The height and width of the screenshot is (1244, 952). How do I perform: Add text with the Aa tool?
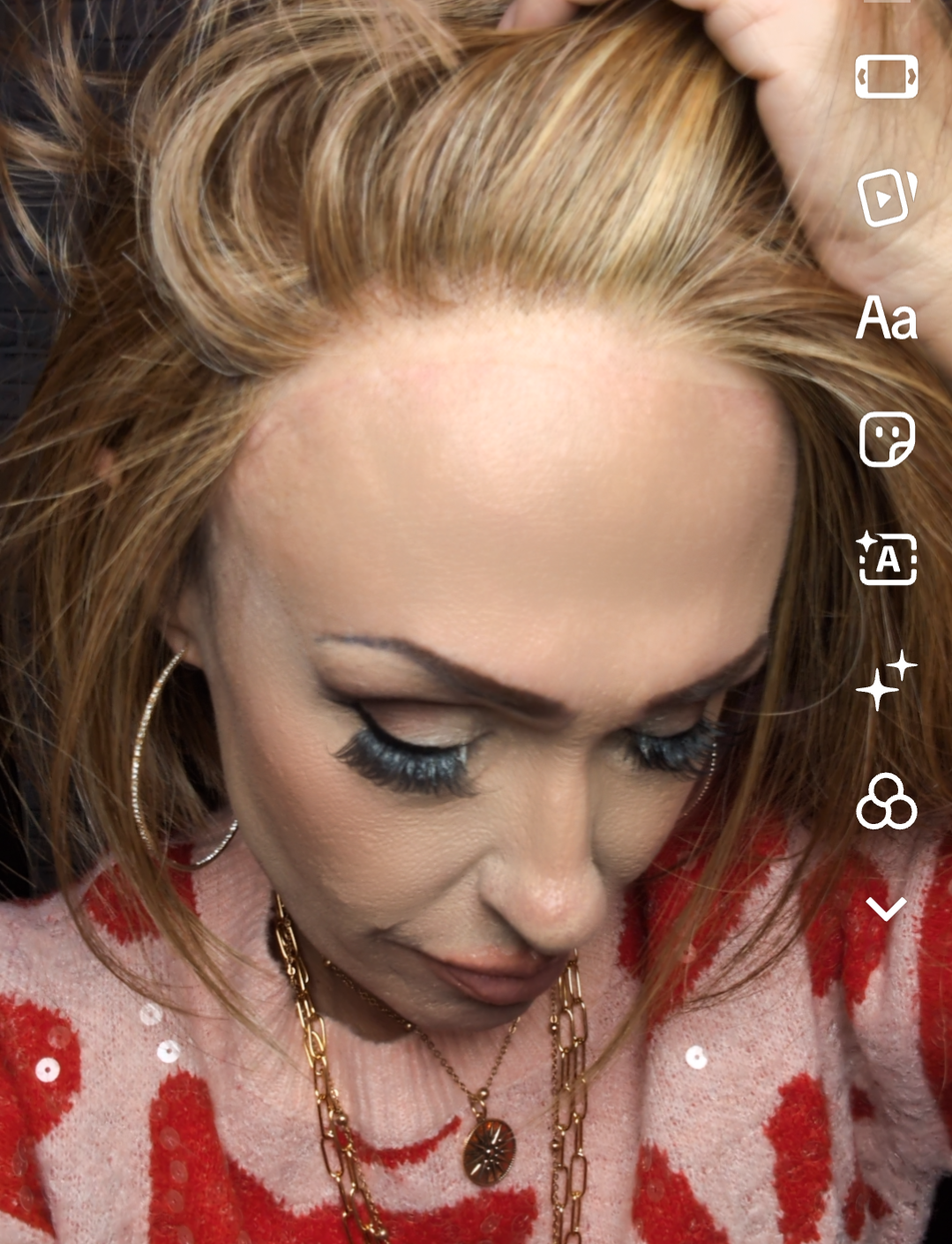click(x=887, y=318)
